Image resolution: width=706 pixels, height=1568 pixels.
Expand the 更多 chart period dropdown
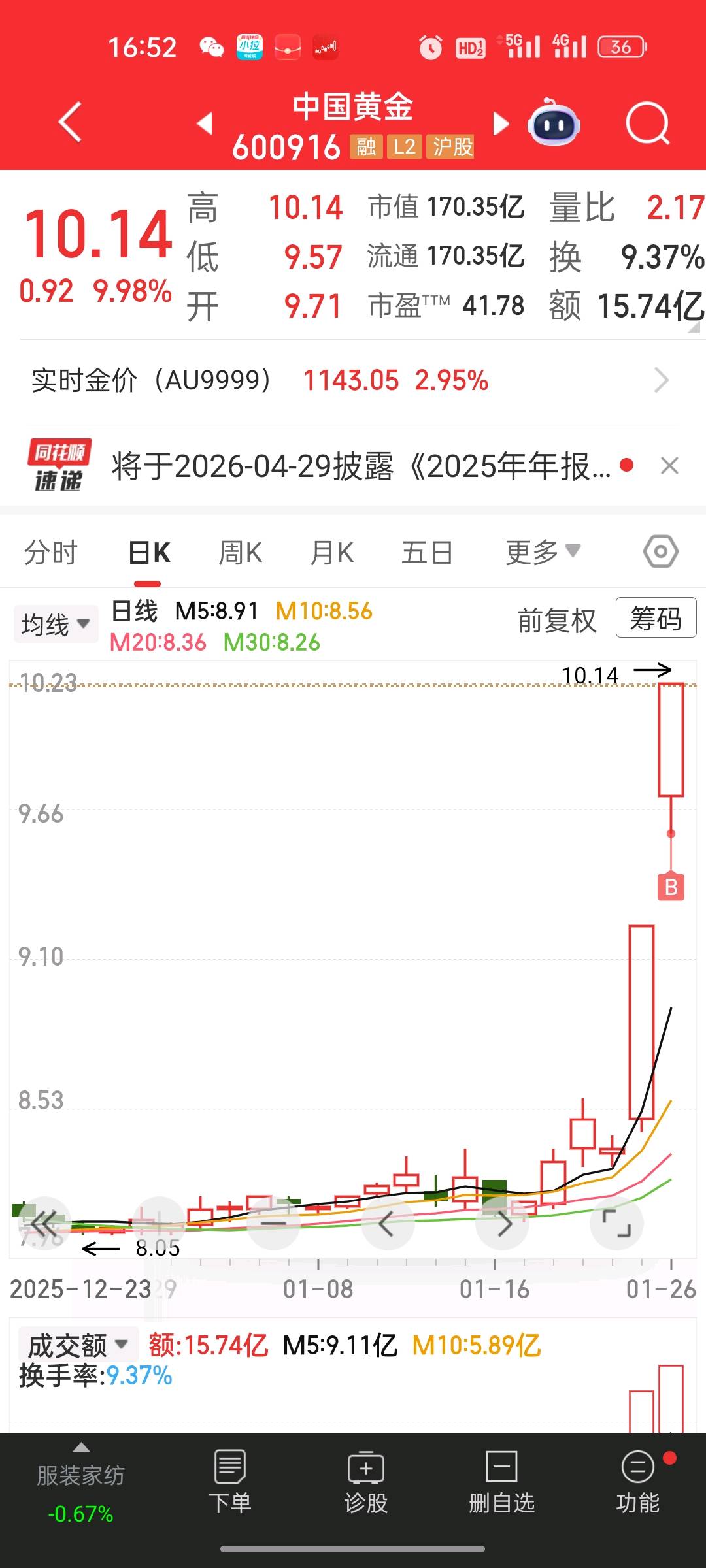coord(543,553)
